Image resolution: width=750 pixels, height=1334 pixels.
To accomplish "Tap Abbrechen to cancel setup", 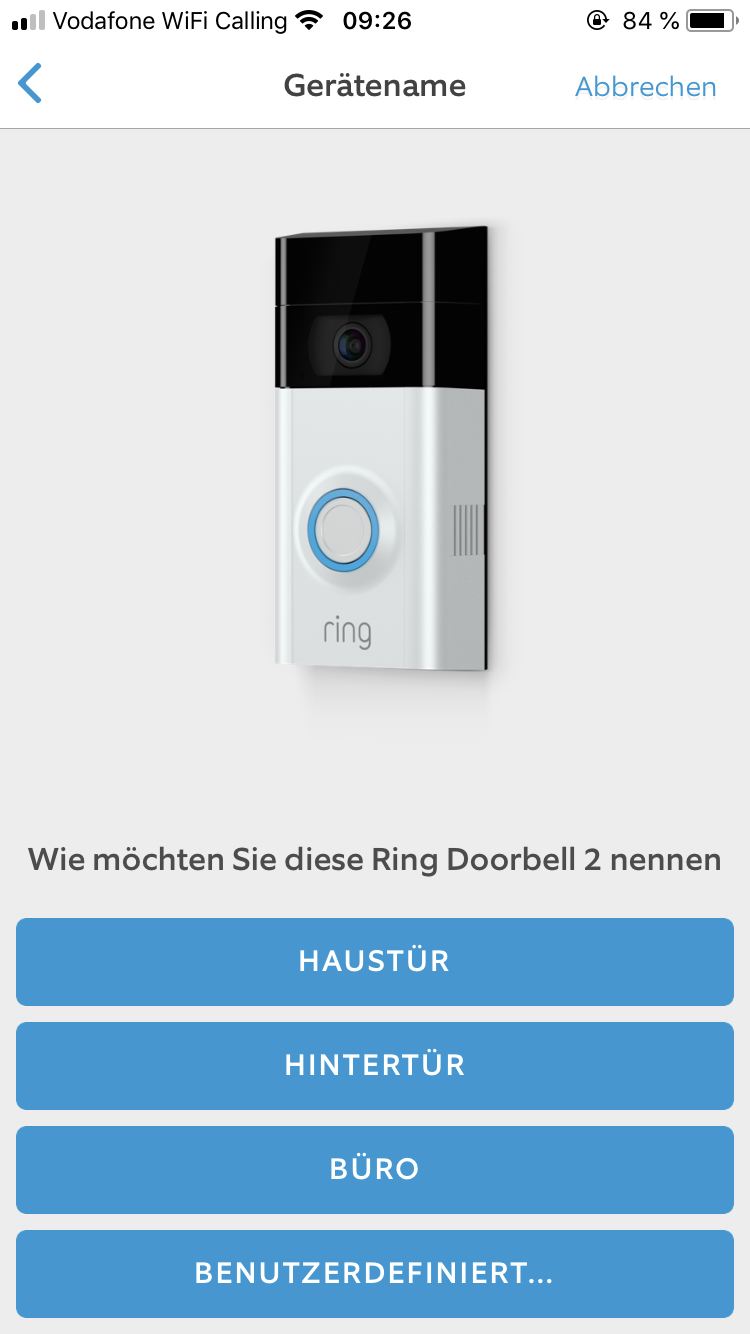I will tap(645, 87).
